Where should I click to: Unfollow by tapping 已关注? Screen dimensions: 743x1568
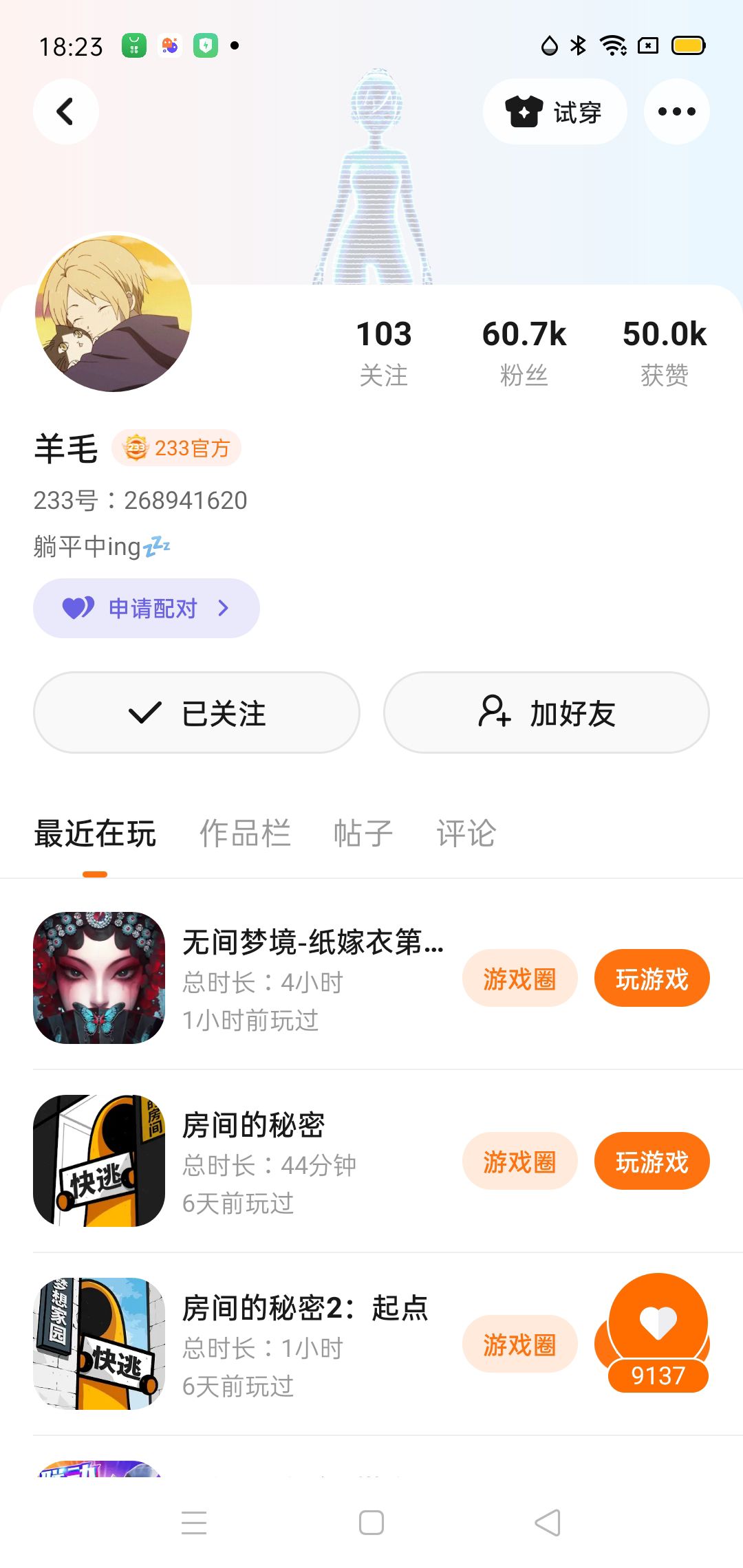coord(197,712)
